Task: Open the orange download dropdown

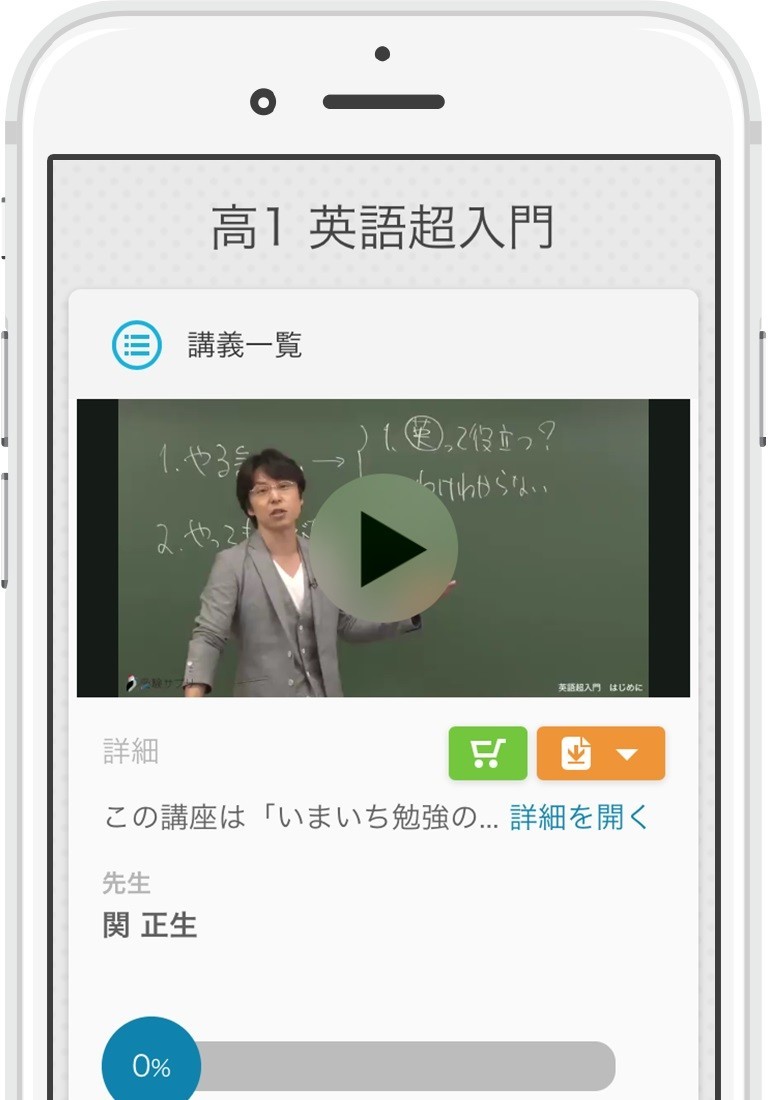Action: point(626,754)
